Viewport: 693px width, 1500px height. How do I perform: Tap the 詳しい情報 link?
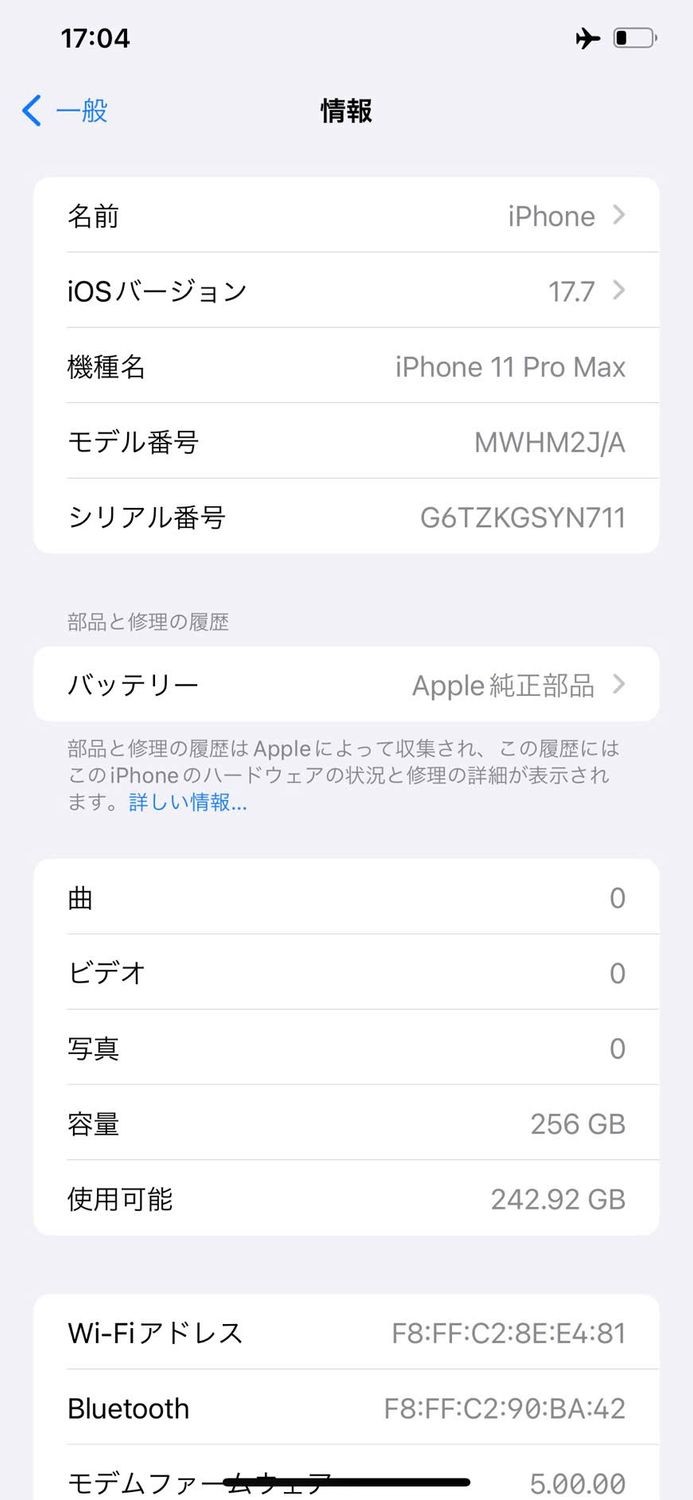pos(188,802)
